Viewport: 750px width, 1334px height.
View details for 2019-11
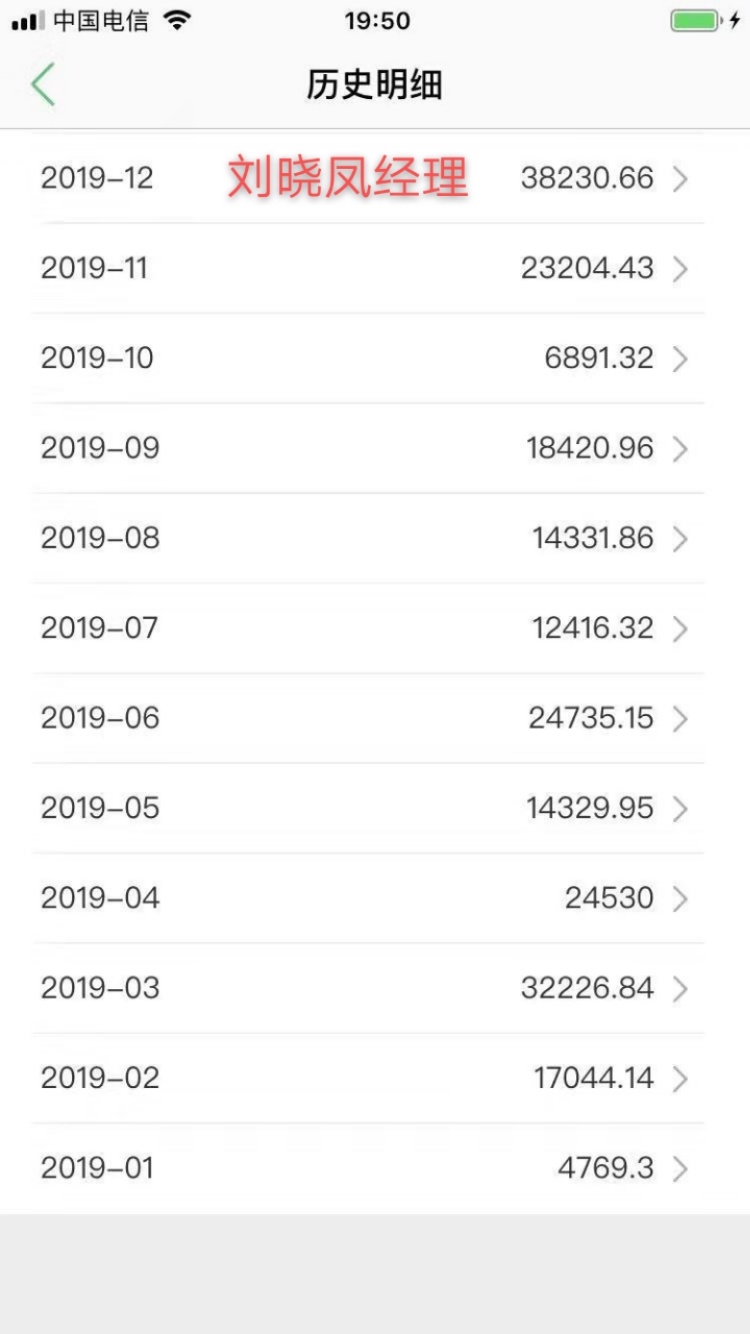(375, 268)
